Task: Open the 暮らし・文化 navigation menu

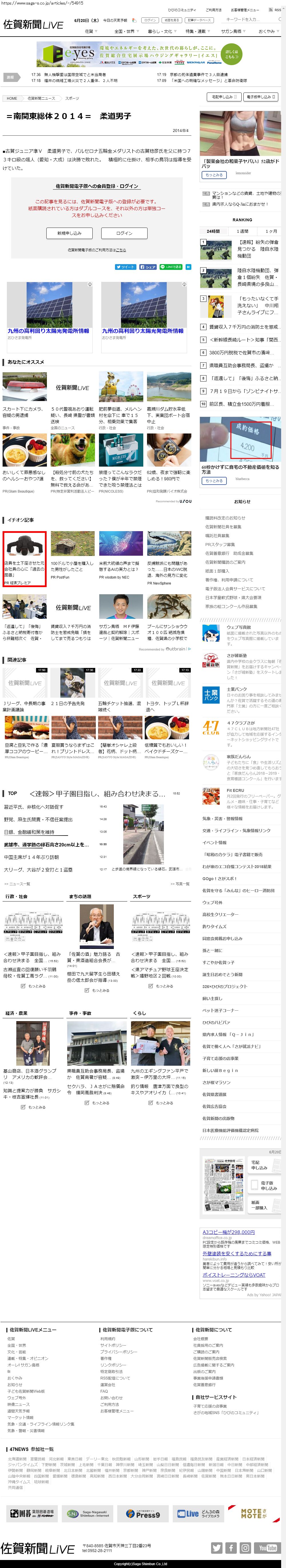Action: coord(161,31)
